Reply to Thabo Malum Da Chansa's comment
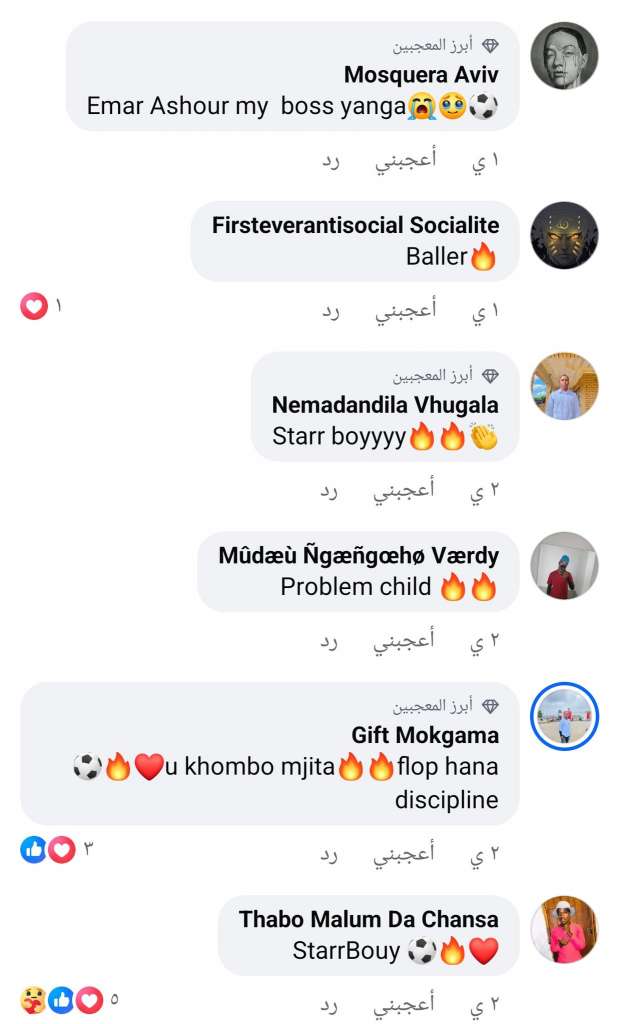Screen dimensions: 620x1024 coord(331,1004)
